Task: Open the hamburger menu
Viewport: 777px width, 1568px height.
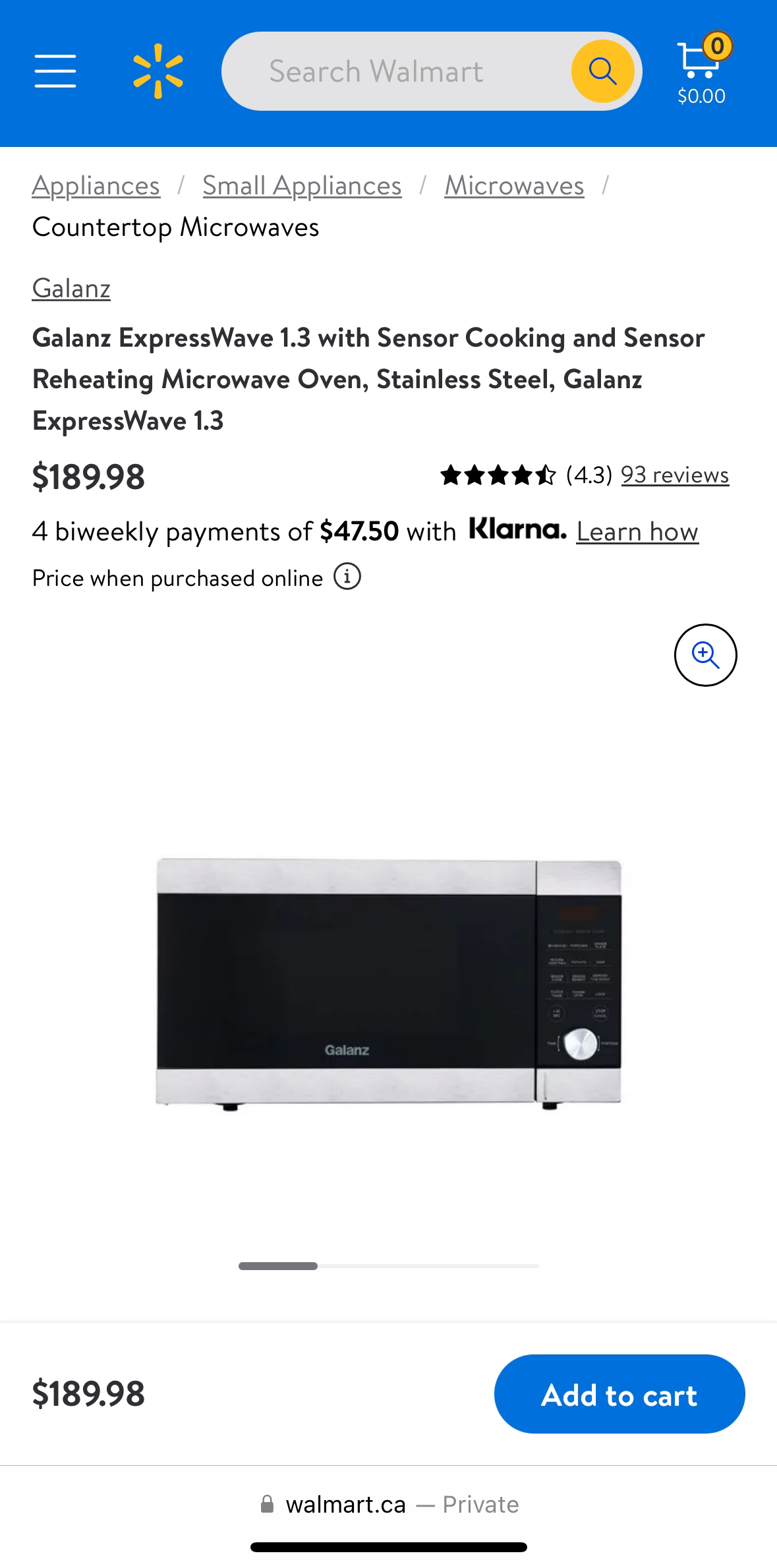Action: click(55, 71)
